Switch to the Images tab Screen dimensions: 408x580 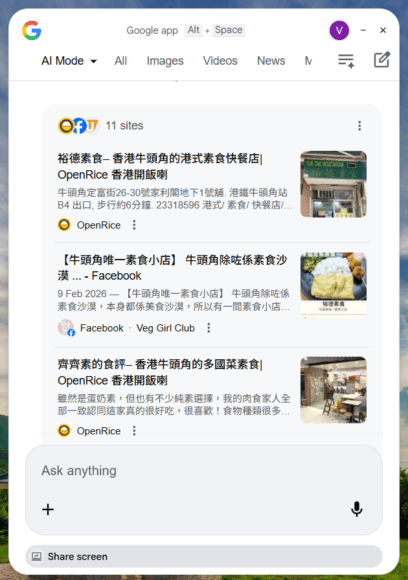click(165, 61)
